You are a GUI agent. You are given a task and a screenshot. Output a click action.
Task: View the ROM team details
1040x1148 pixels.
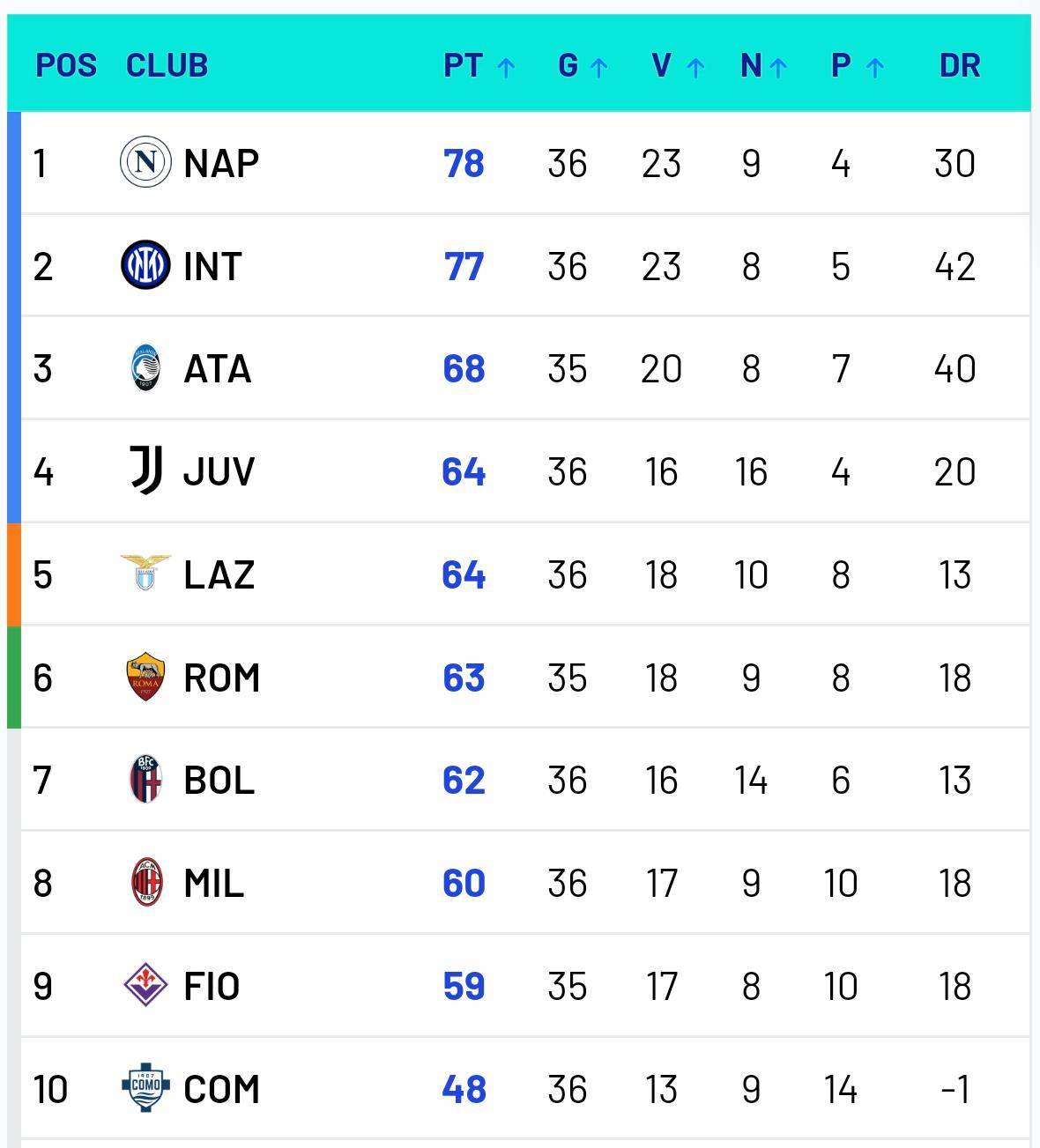click(x=221, y=678)
